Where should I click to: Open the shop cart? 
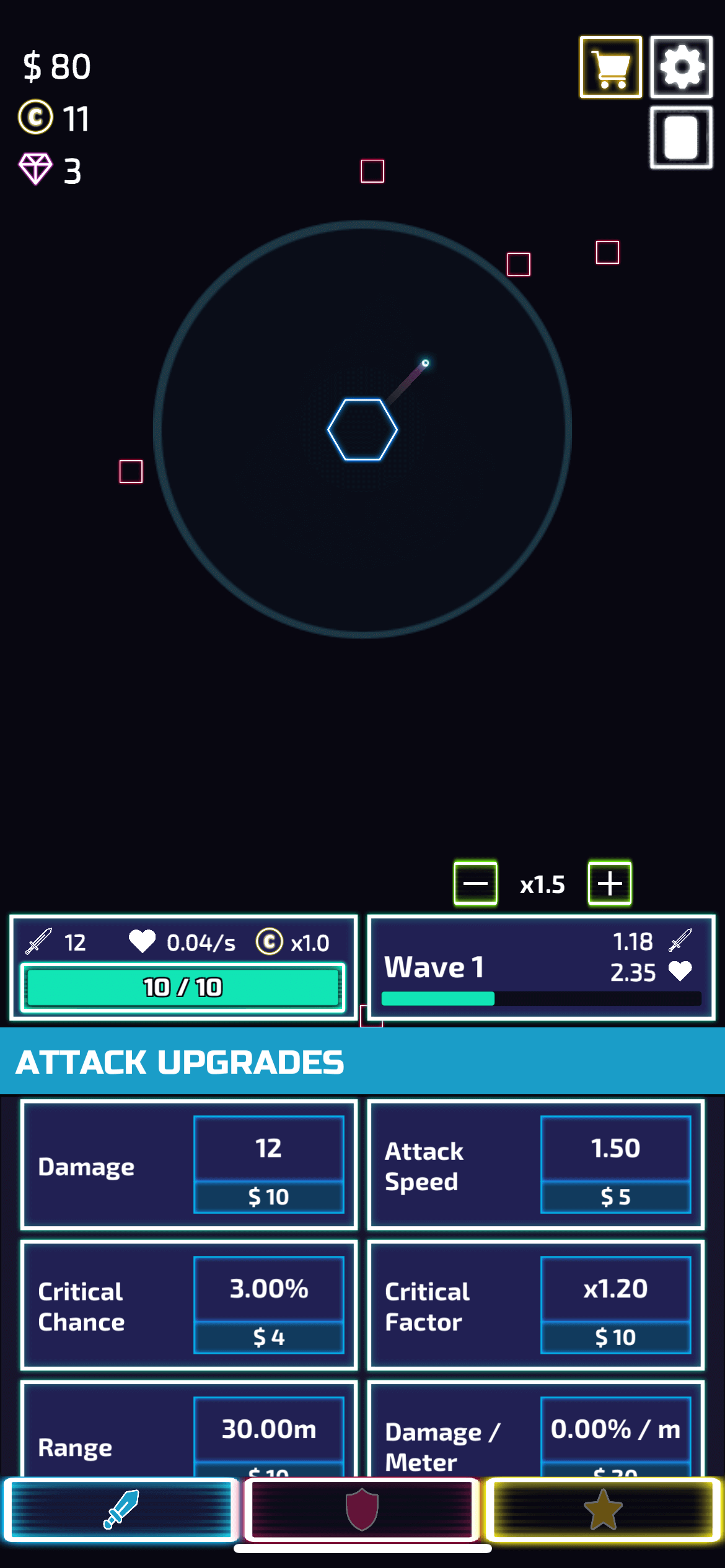[610, 67]
